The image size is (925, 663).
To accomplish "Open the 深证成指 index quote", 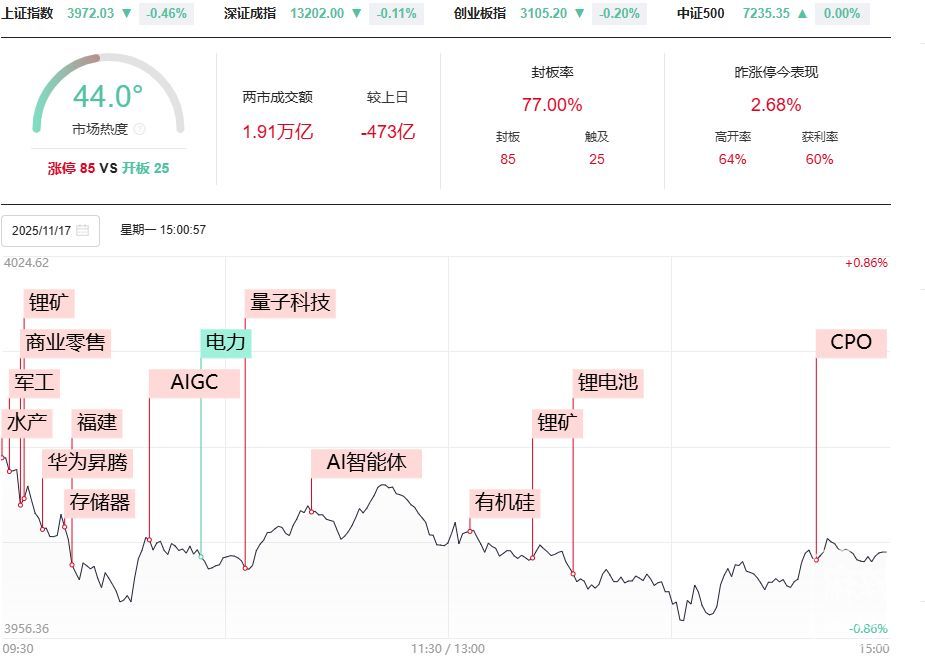I will (x=250, y=13).
